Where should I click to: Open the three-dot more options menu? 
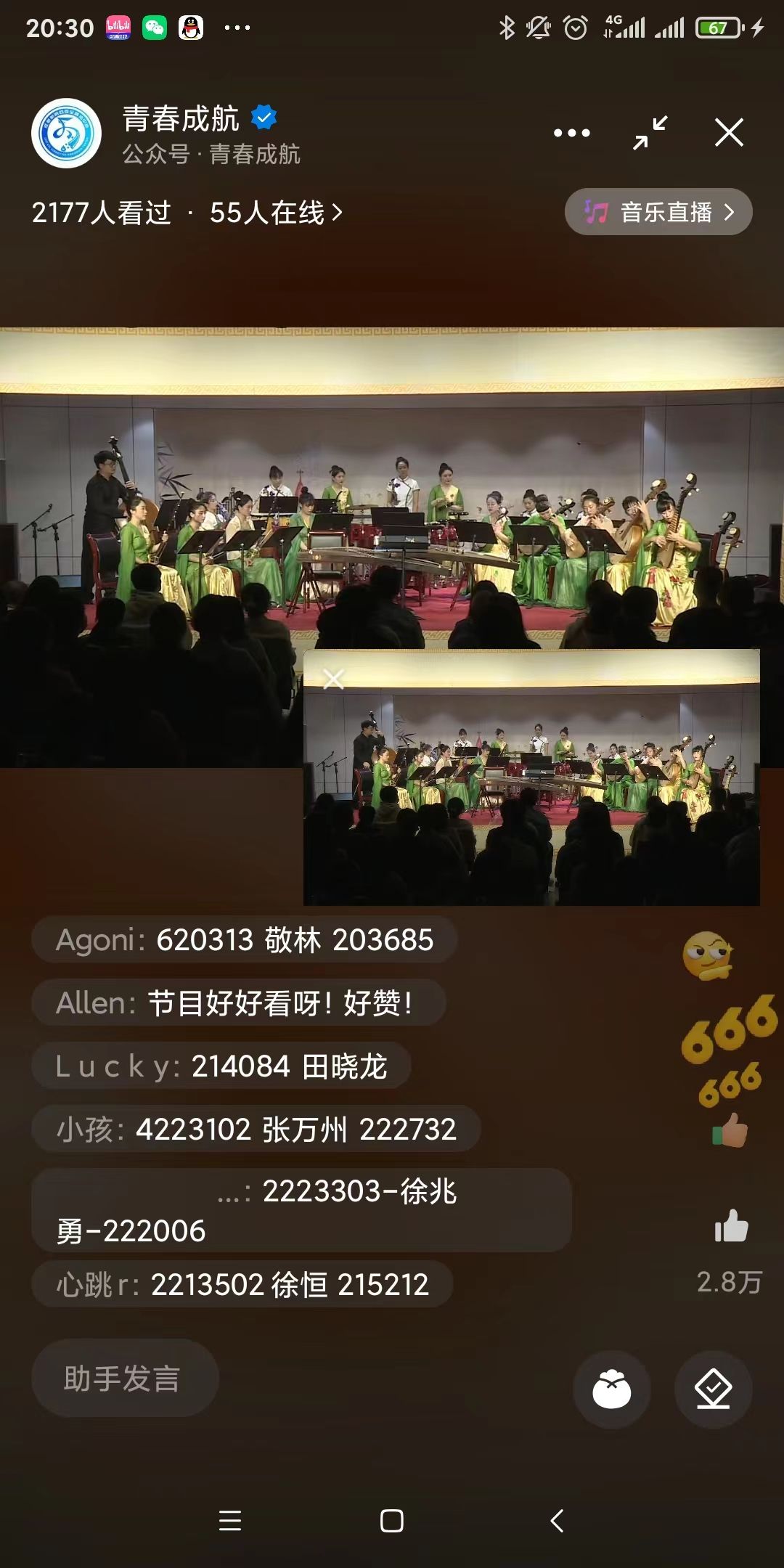[571, 133]
